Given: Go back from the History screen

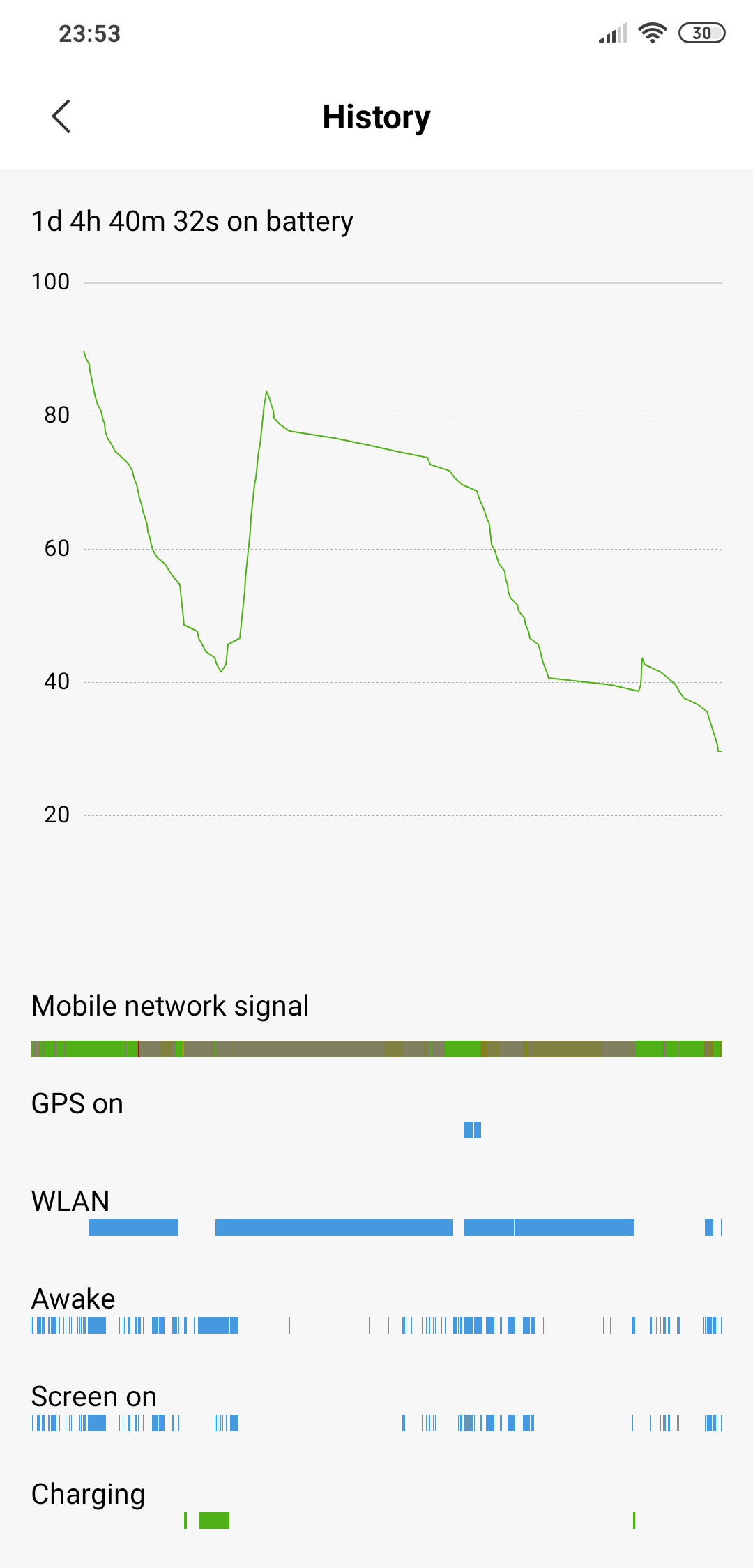Looking at the screenshot, I should 61,116.
